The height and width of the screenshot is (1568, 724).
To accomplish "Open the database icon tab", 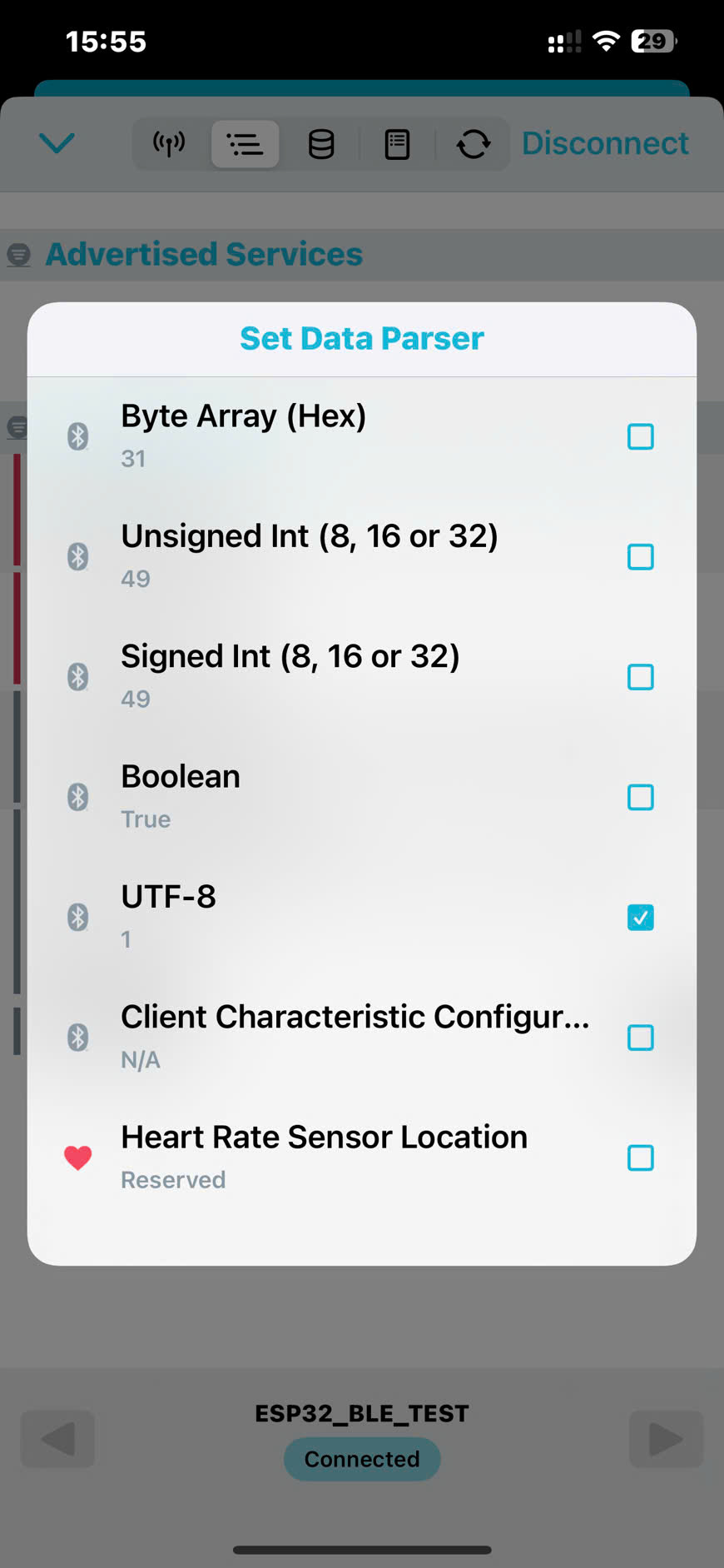I will click(x=321, y=144).
